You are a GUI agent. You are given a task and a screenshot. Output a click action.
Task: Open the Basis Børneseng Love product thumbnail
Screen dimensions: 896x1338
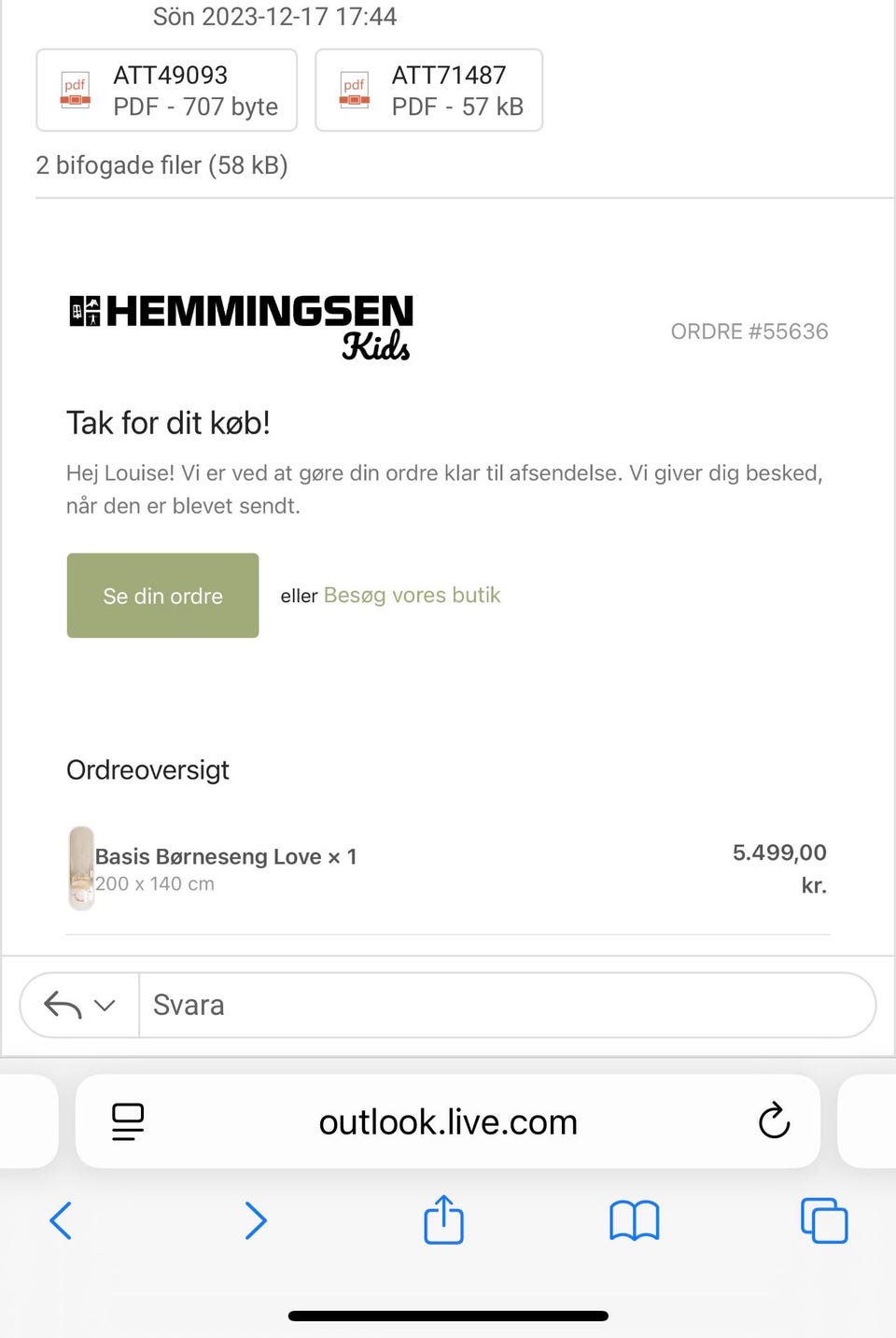tap(81, 867)
